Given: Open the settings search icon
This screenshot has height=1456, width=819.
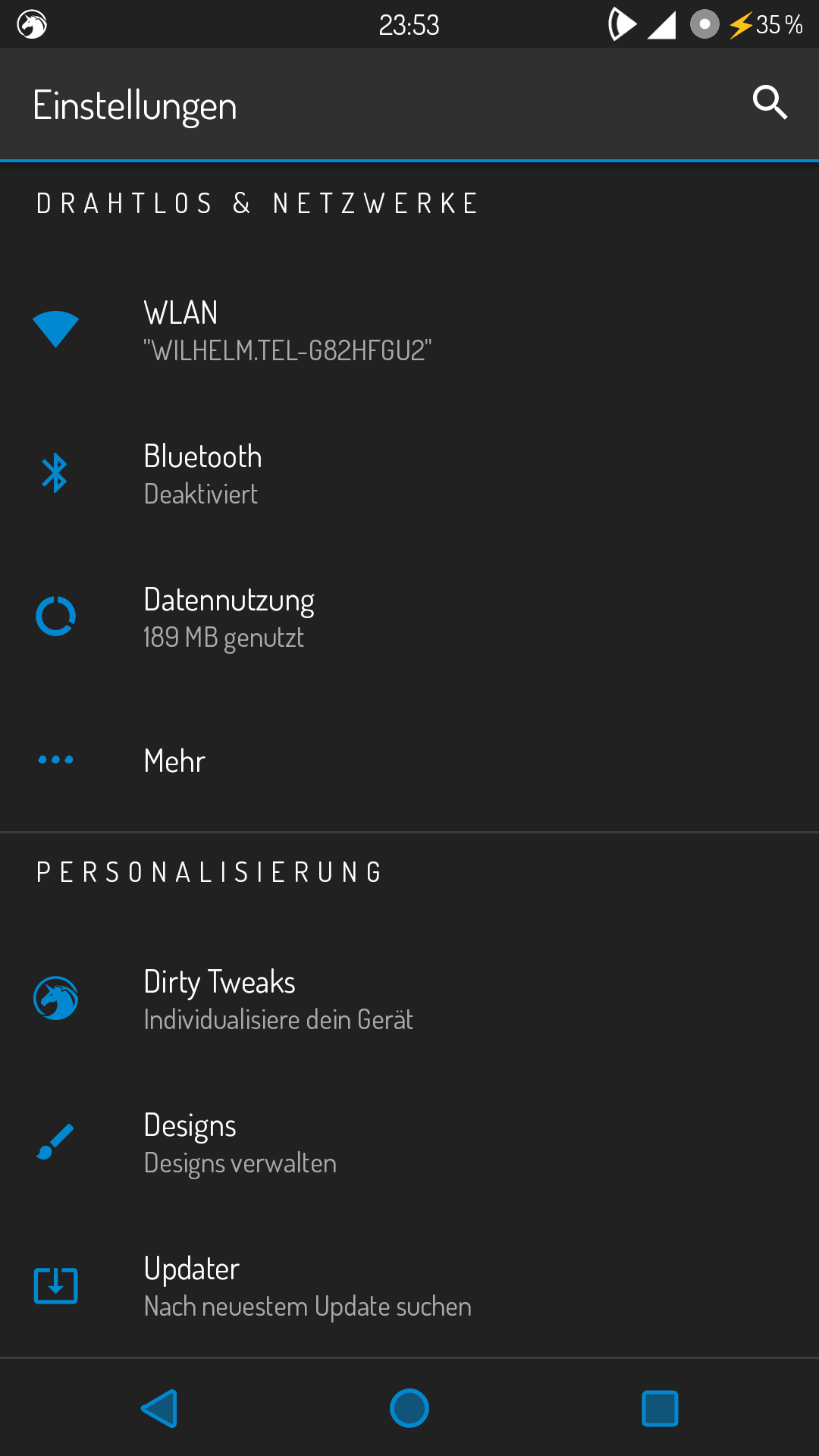Looking at the screenshot, I should [770, 103].
